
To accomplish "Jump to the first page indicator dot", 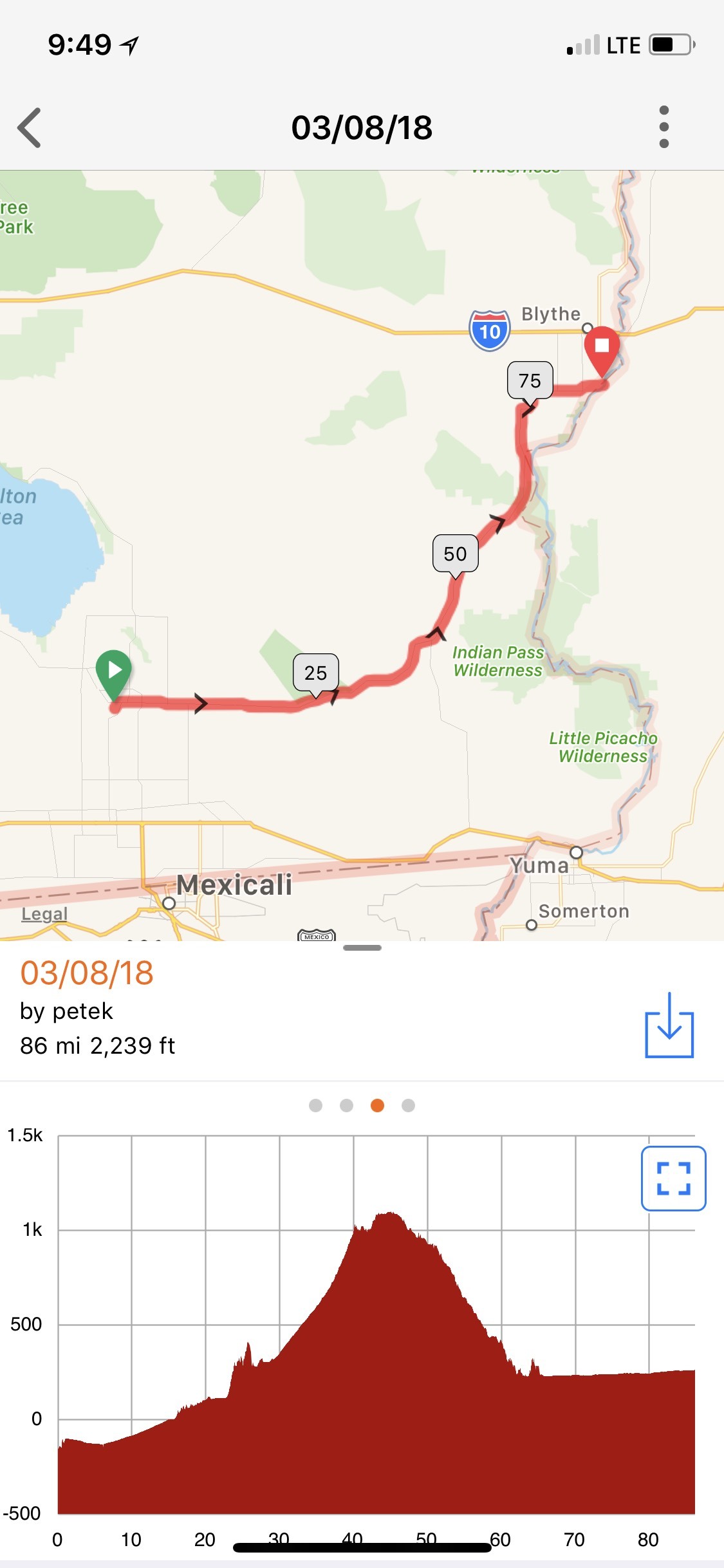I will tap(315, 1105).
